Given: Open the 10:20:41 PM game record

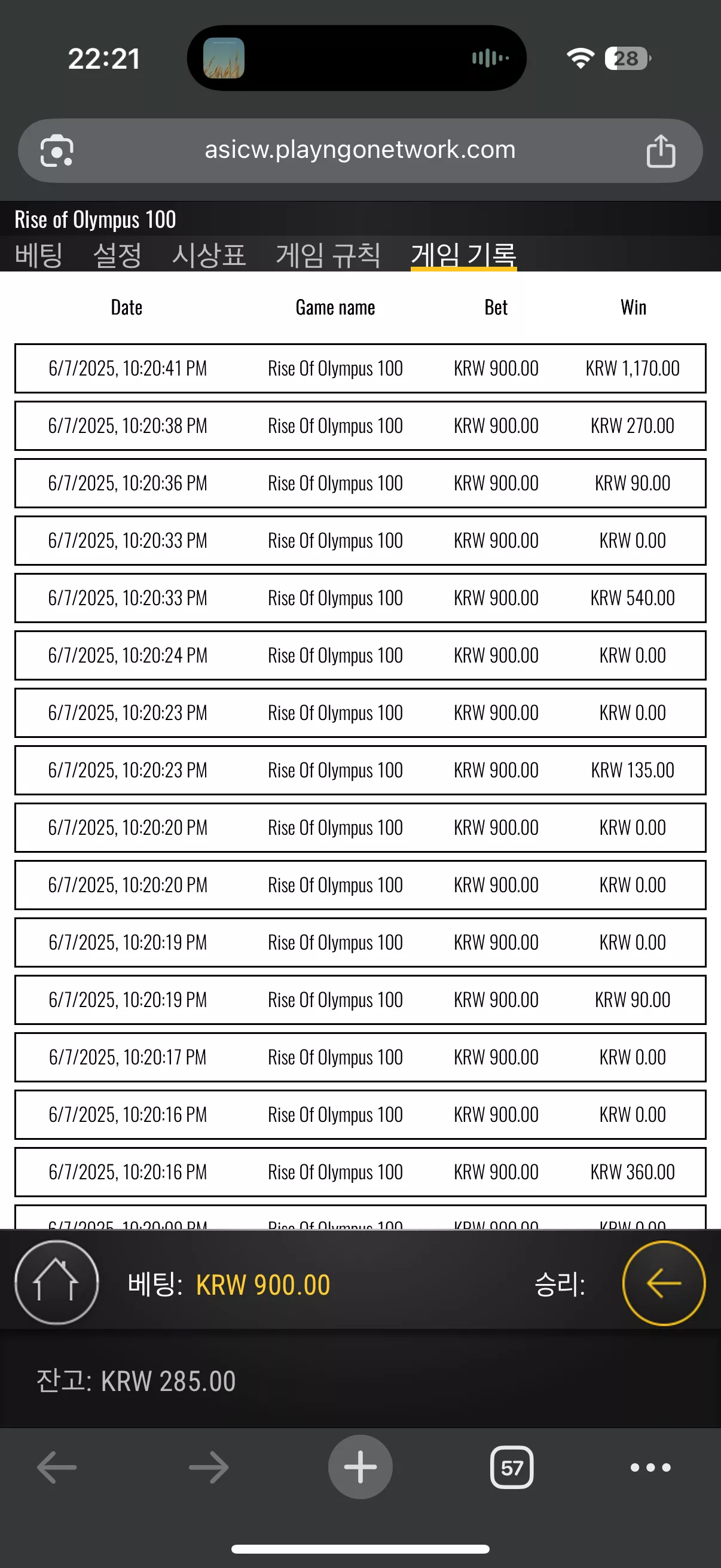Looking at the screenshot, I should [x=360, y=368].
